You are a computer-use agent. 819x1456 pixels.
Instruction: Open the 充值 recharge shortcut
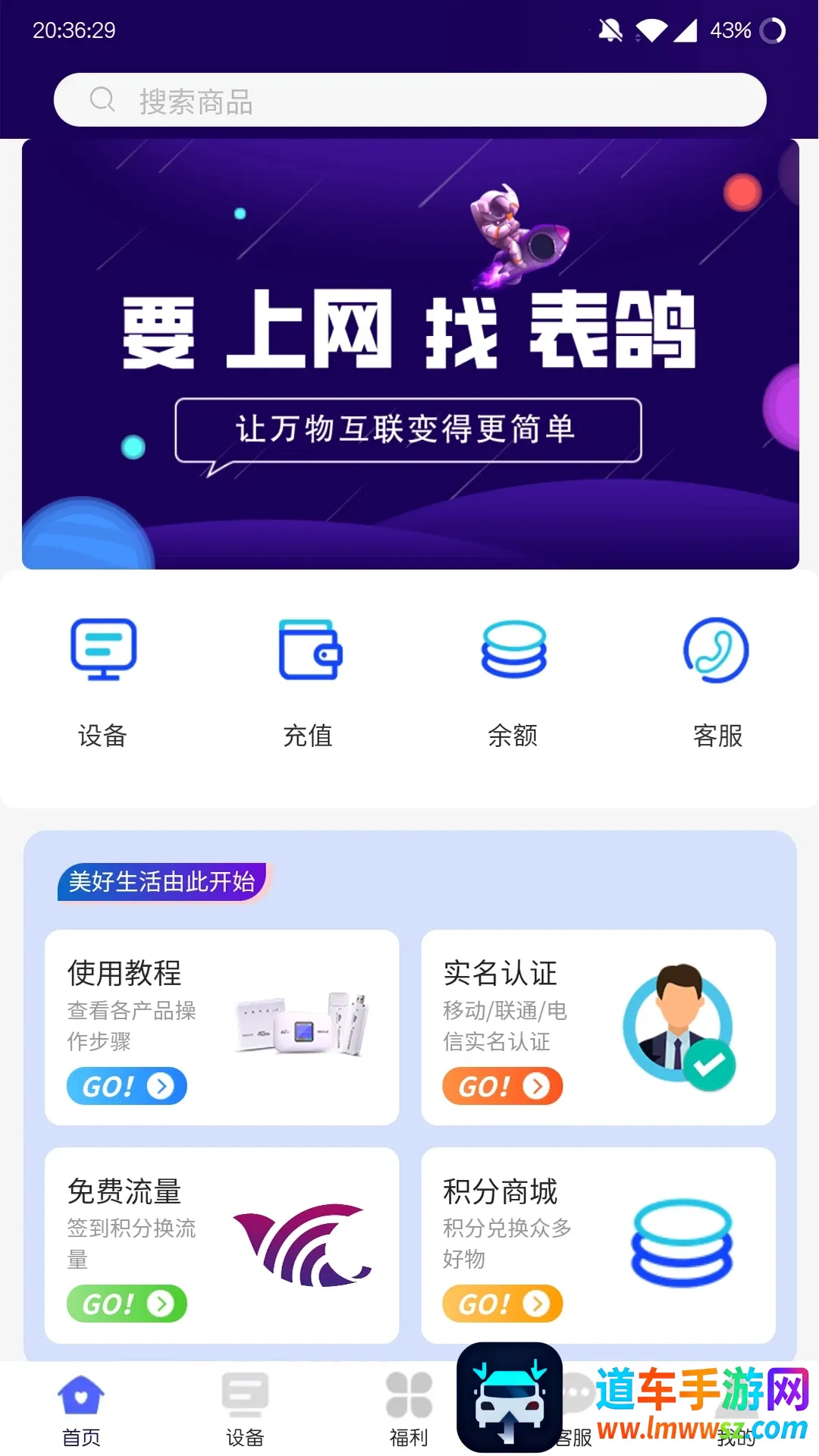pos(309,651)
